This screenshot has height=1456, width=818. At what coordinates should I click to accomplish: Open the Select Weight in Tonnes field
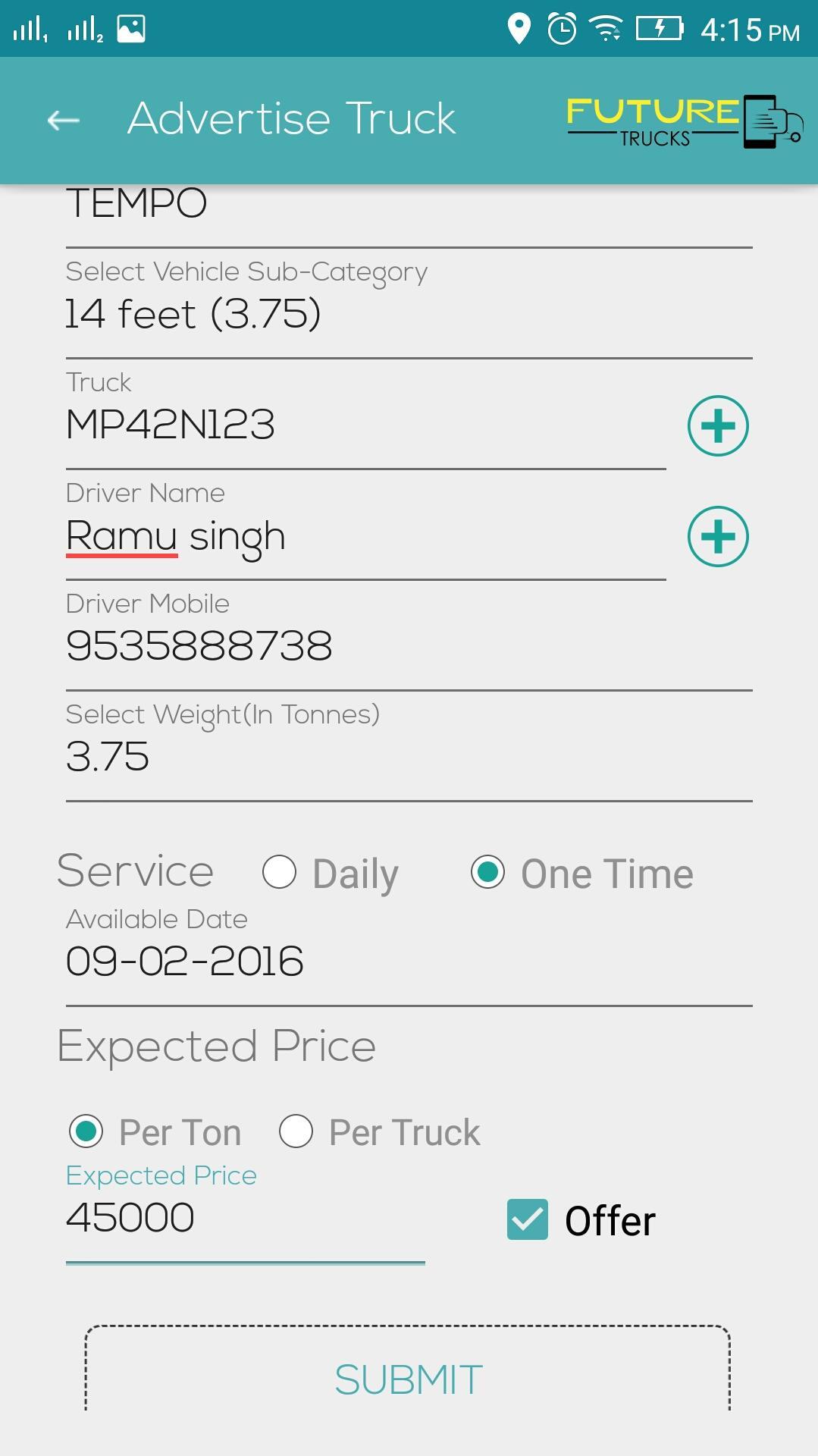[x=408, y=756]
